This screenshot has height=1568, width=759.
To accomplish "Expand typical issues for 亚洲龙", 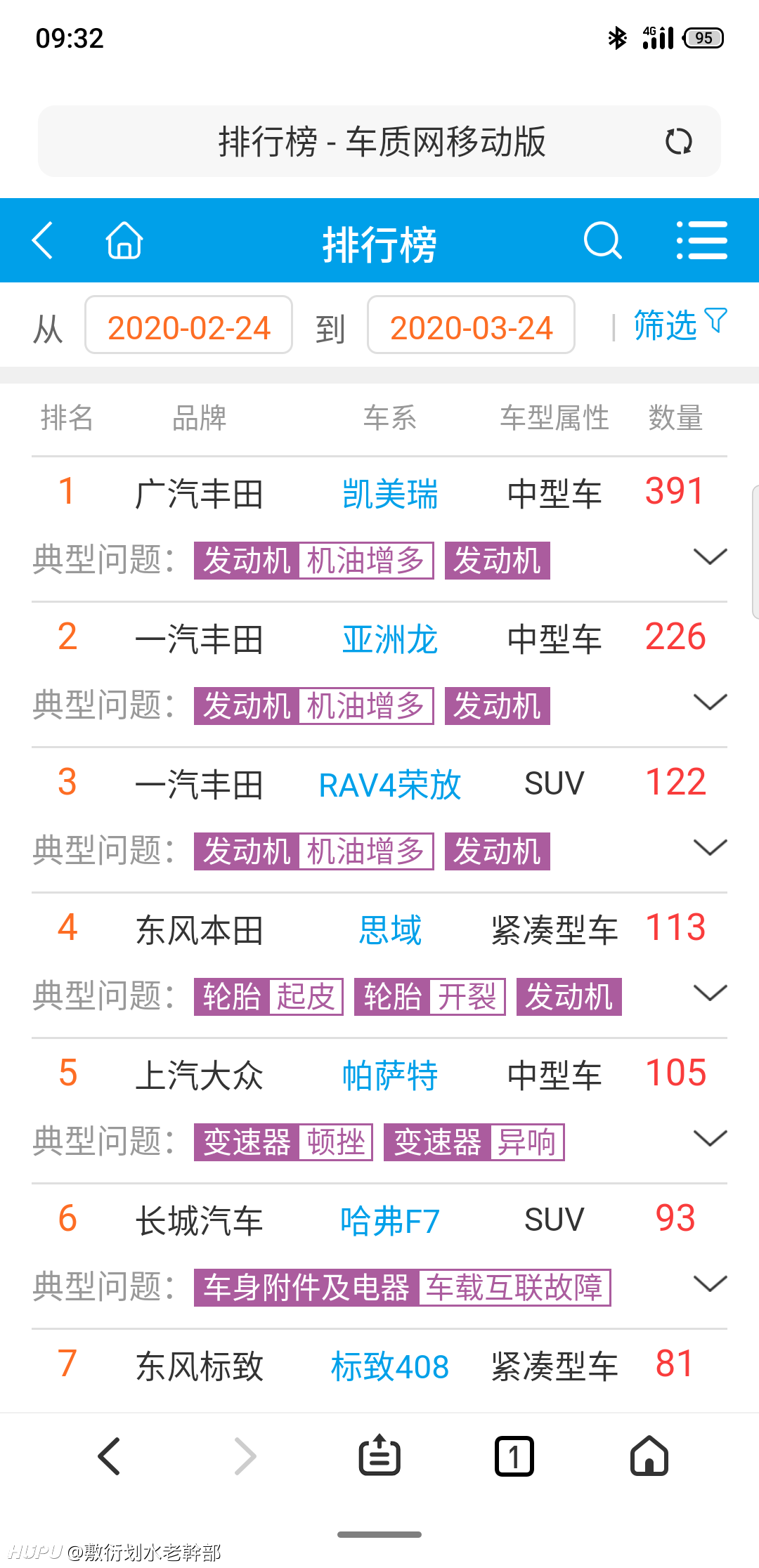I will point(710,703).
